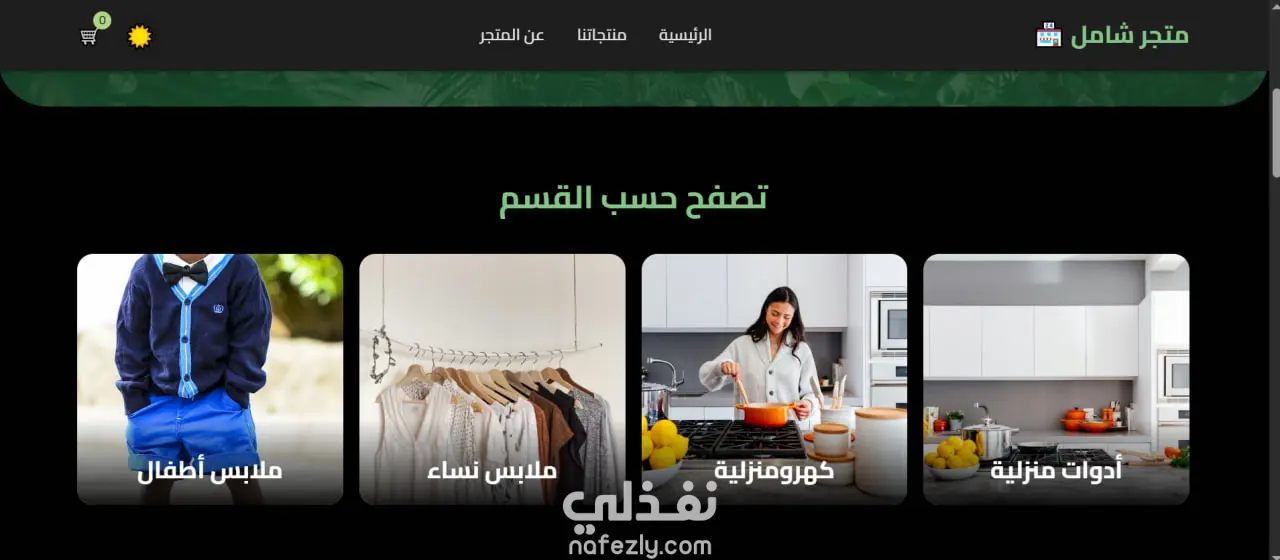Open عن المتجر about page

tap(512, 35)
